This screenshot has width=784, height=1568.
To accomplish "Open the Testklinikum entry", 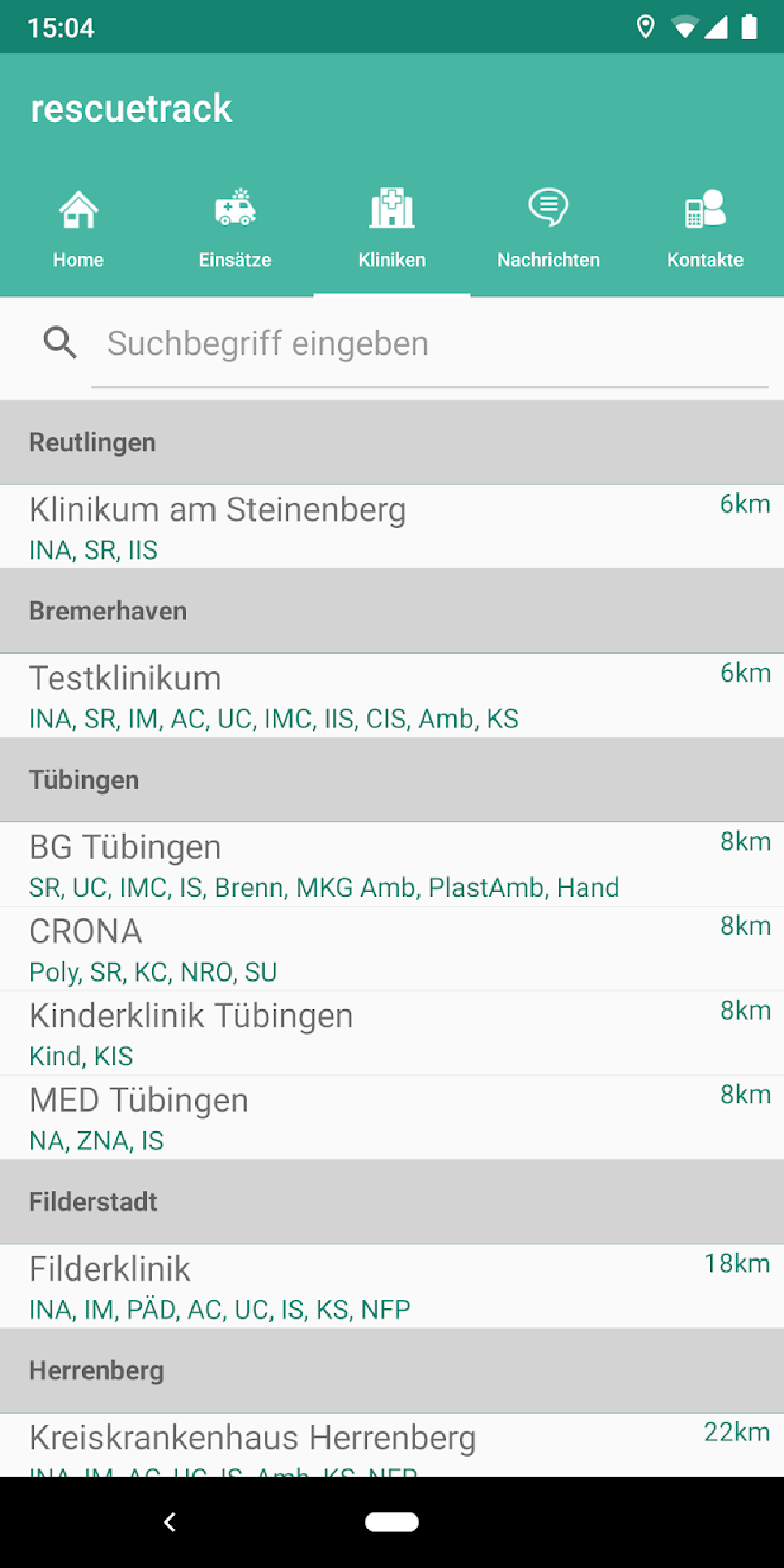I will (x=392, y=695).
